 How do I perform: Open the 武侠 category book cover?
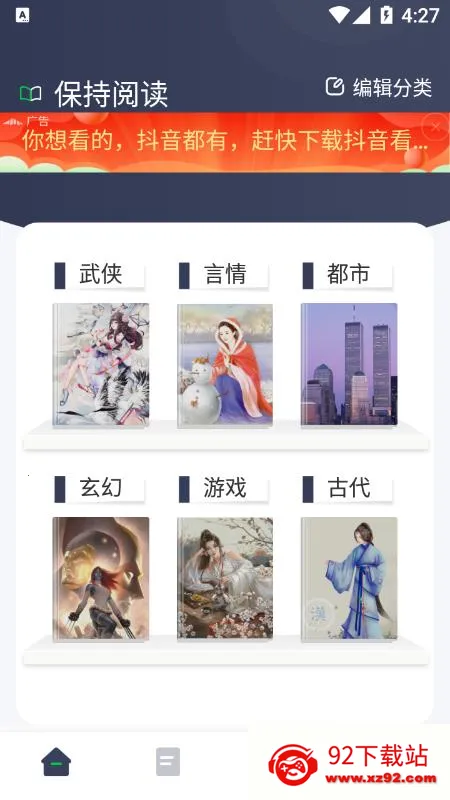click(x=101, y=365)
